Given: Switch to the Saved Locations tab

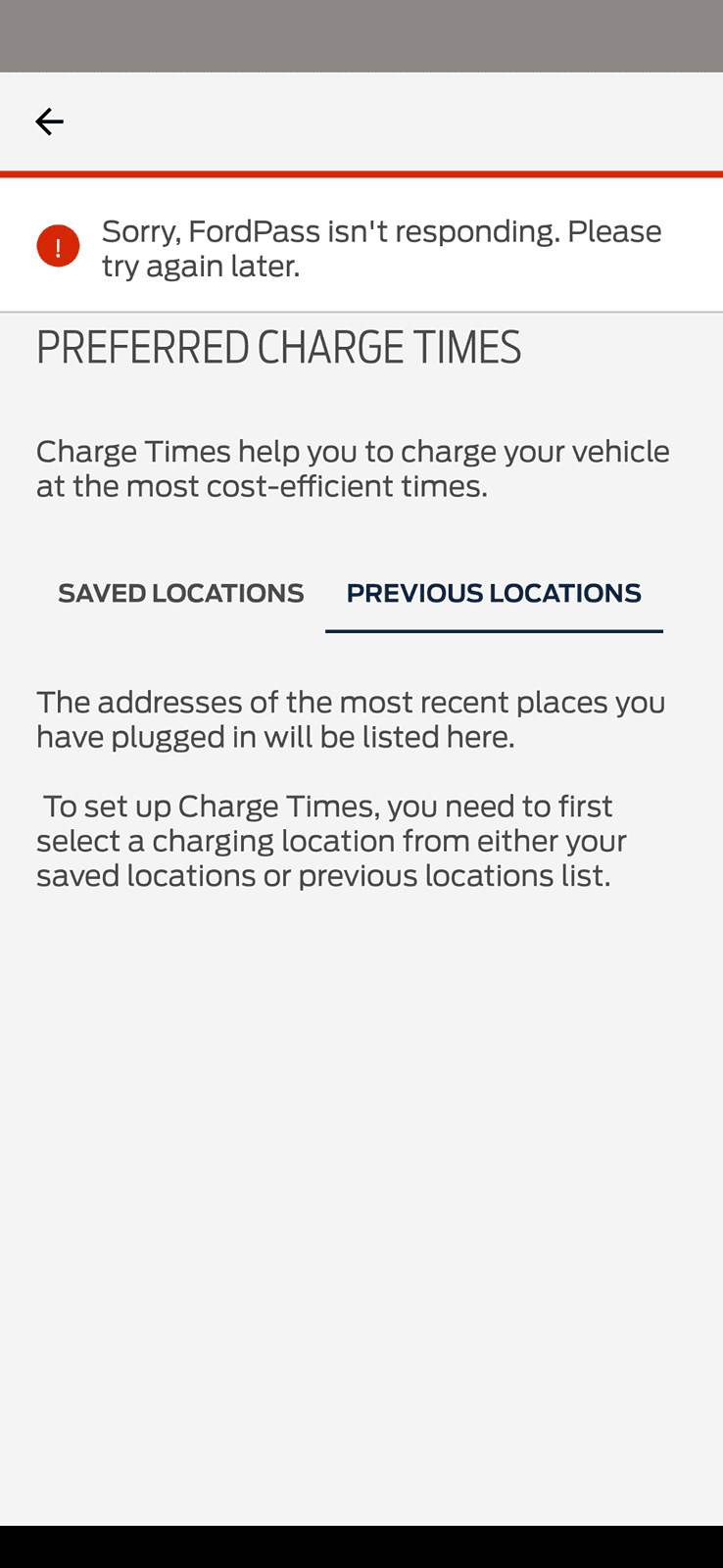Looking at the screenshot, I should click(x=181, y=594).
